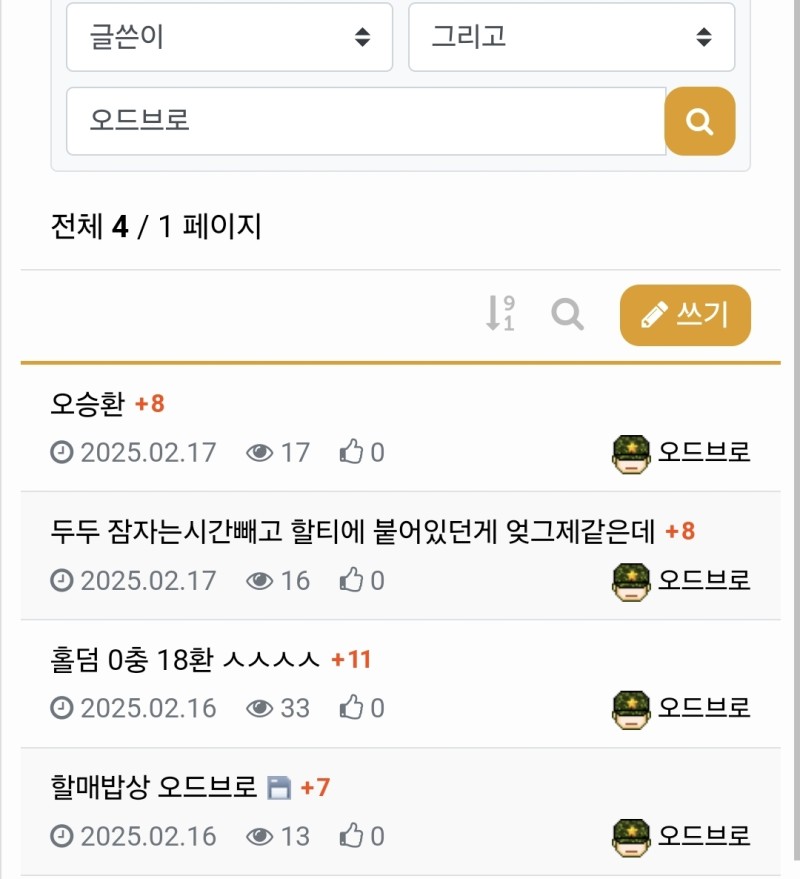Tap the gray search icon beside 쓰기
Screen dimensions: 800x879
pos(567,315)
